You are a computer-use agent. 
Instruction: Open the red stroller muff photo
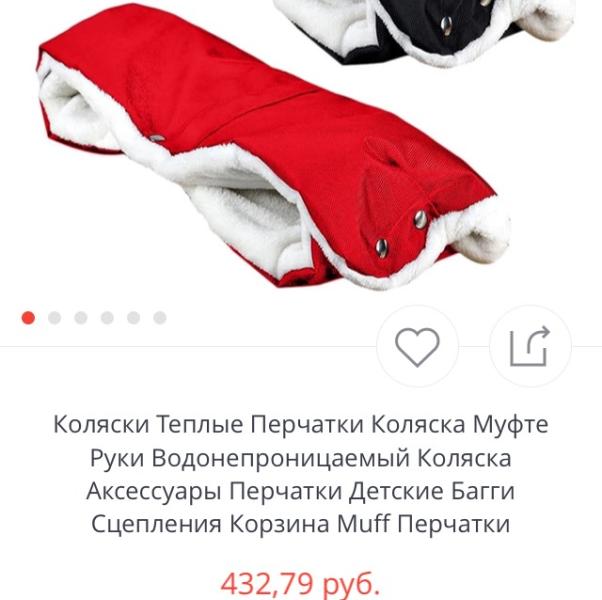pyautogui.click(x=274, y=147)
